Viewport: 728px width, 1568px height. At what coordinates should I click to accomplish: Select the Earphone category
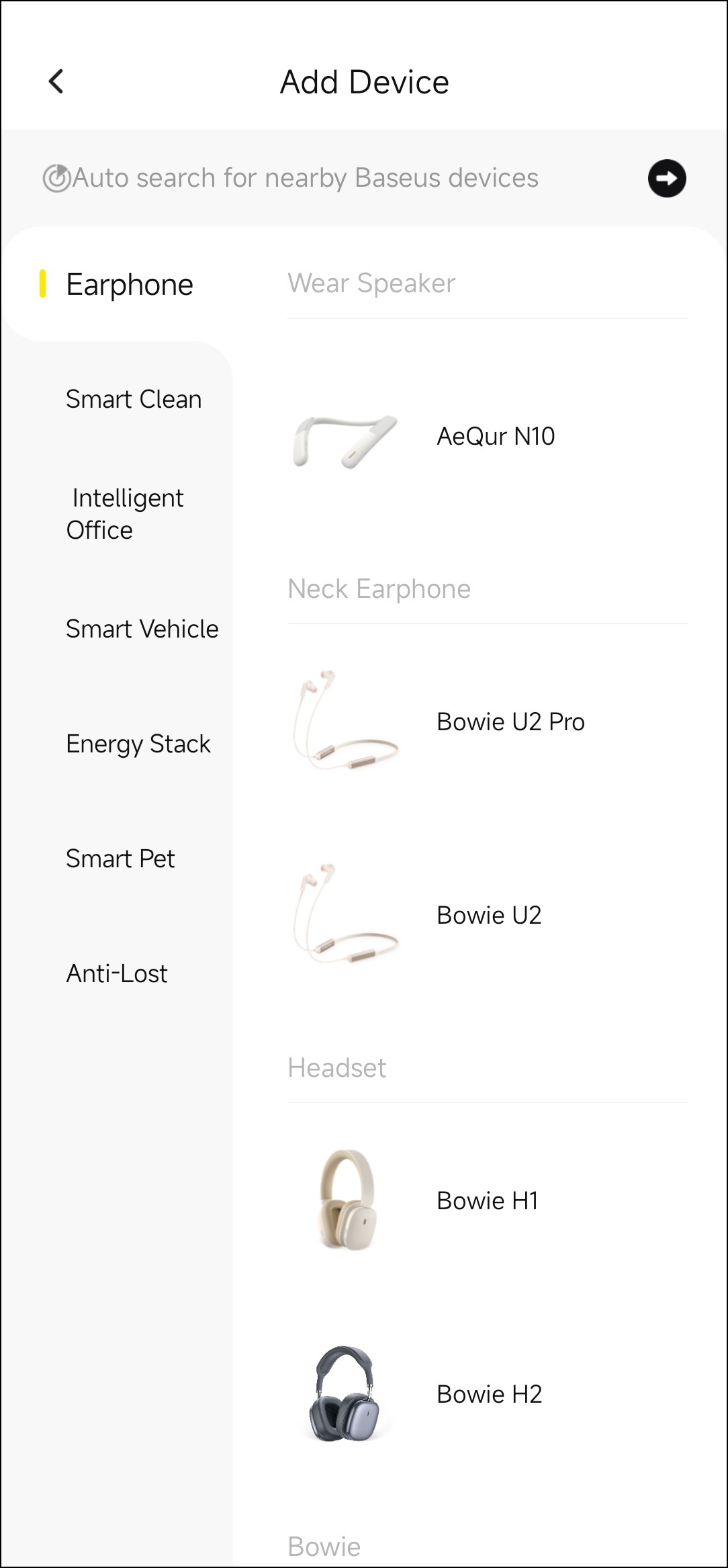pyautogui.click(x=129, y=284)
